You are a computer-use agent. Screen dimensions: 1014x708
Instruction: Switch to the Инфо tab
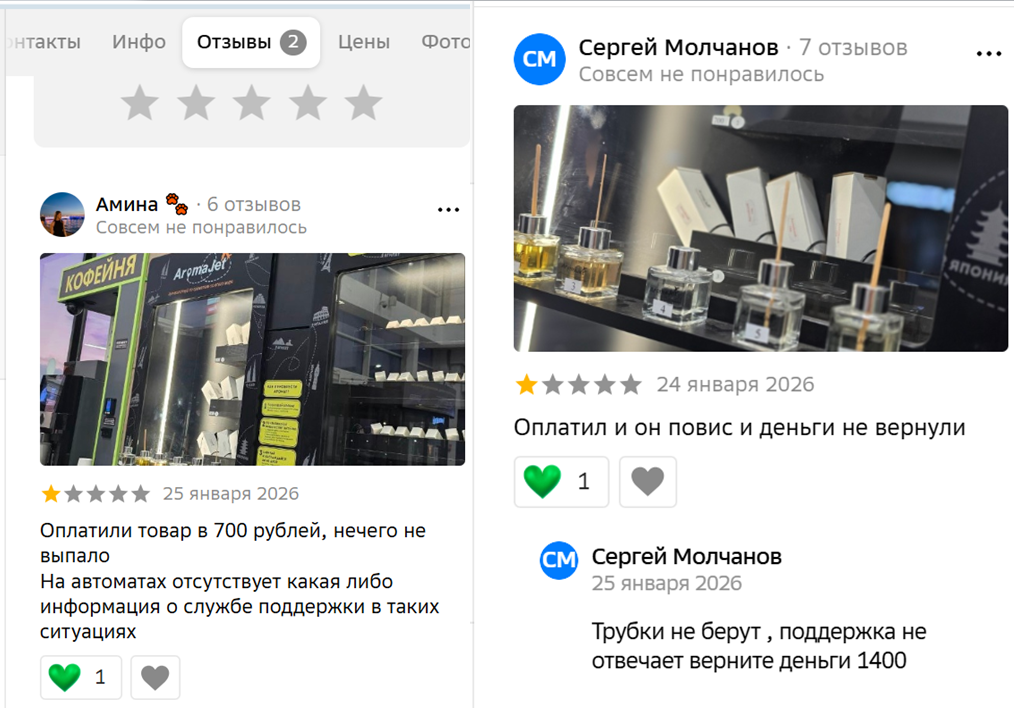point(139,42)
